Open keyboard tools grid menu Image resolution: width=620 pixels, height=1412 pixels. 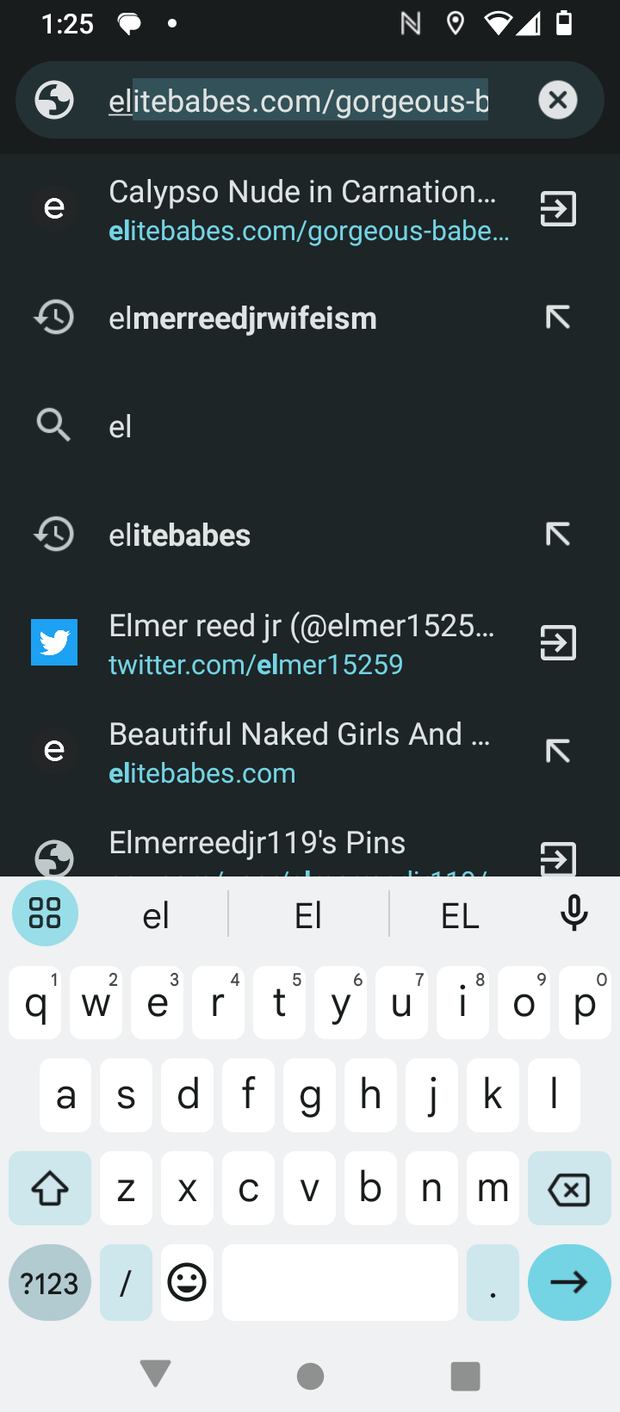(x=45, y=913)
